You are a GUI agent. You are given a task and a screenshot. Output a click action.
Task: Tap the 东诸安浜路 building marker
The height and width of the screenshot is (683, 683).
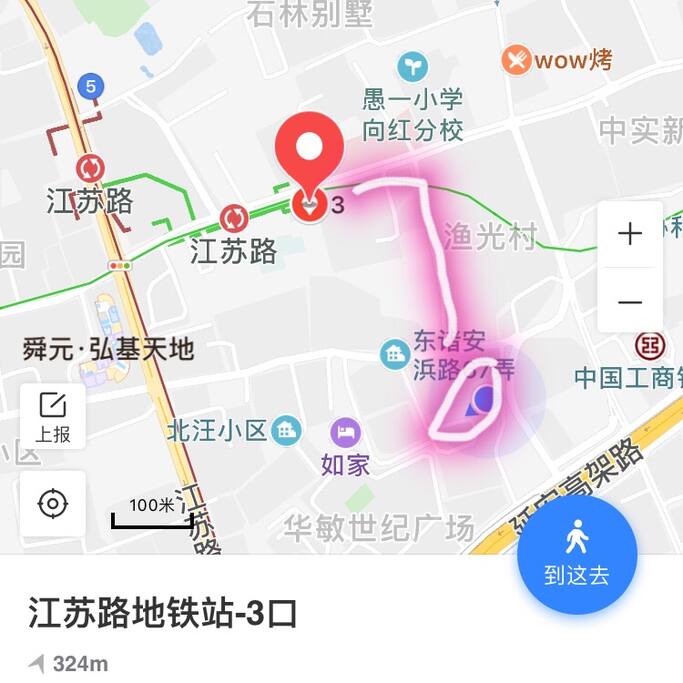[395, 353]
